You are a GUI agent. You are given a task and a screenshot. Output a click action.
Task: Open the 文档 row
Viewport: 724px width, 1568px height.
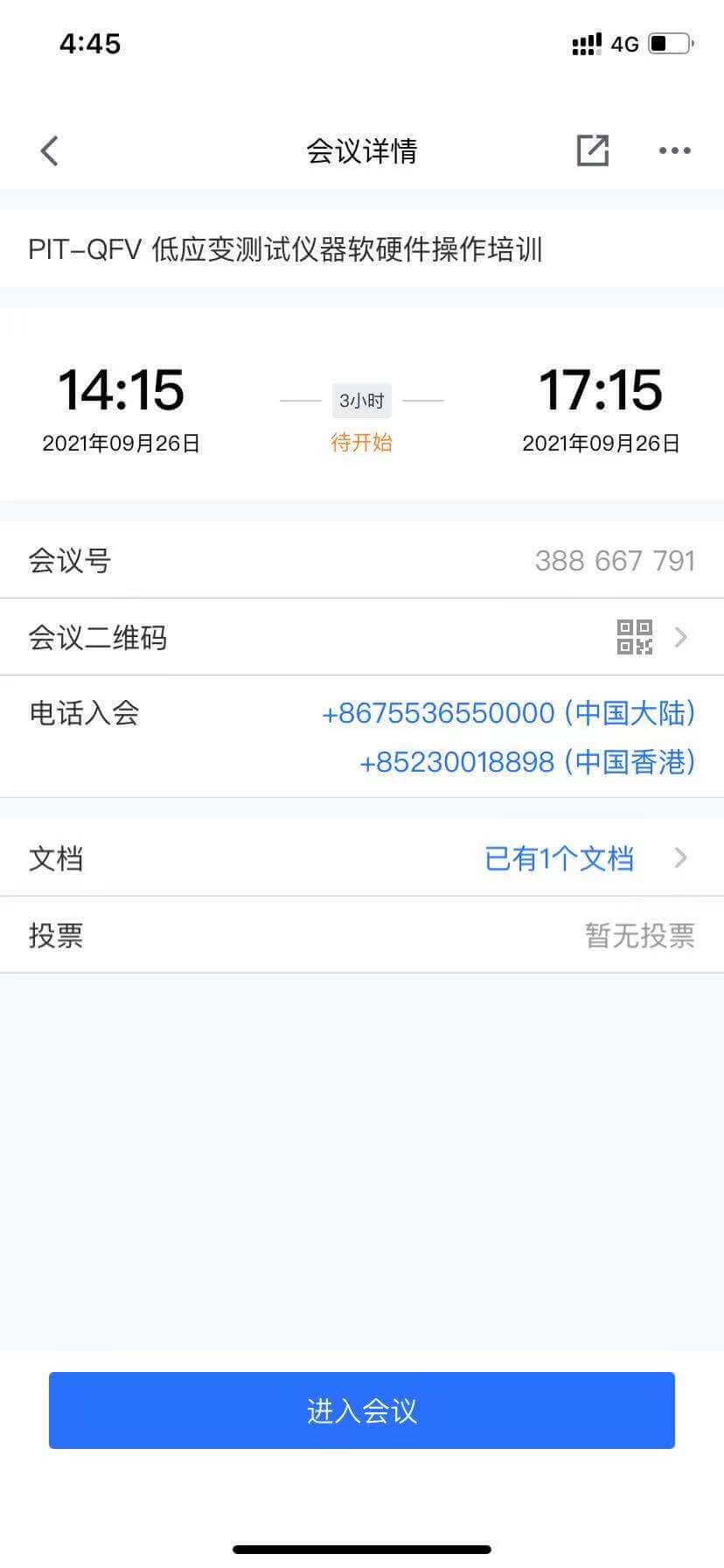coord(362,858)
